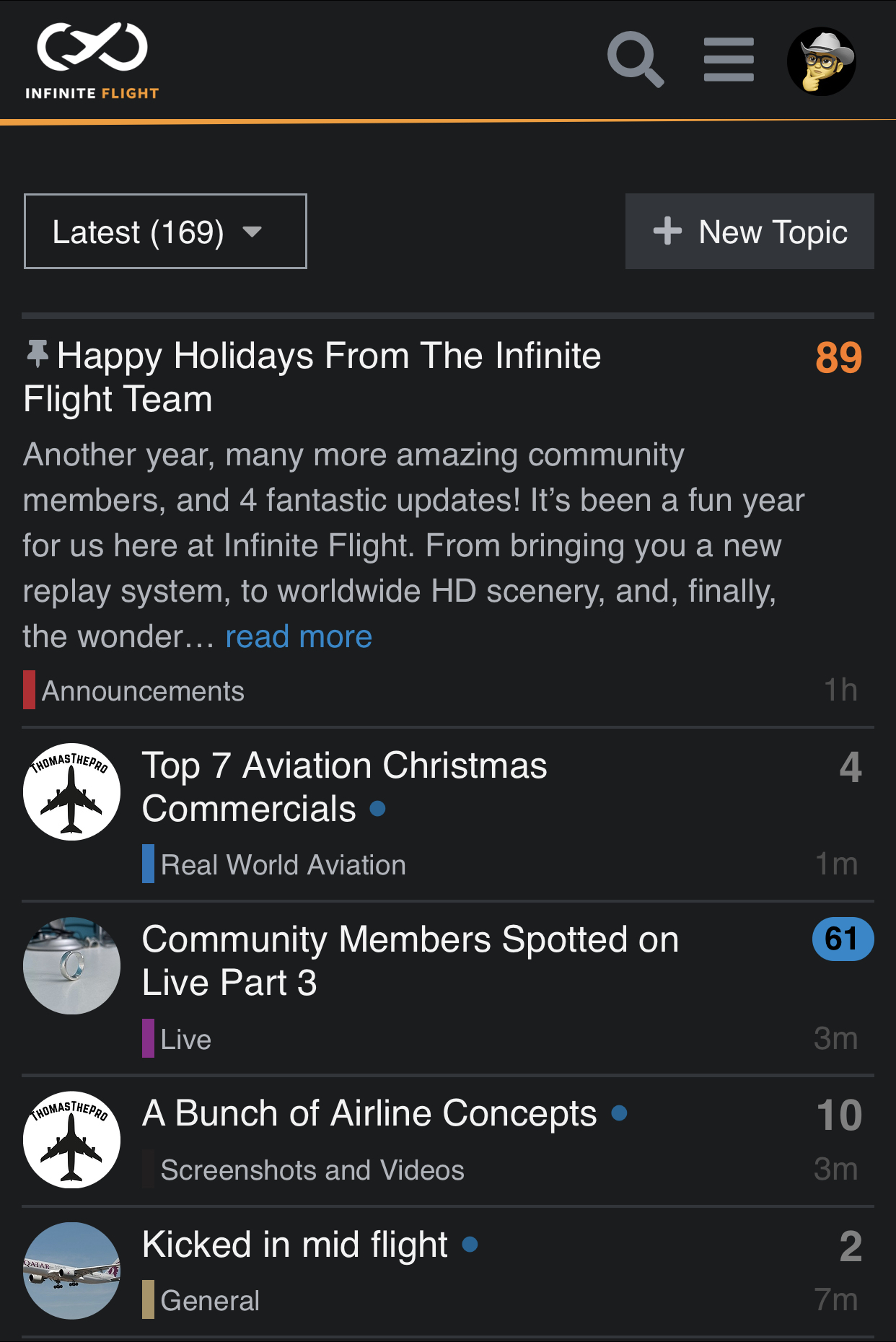Open the Real World Aviation category
Screen dimensions: 896x1342
(x=283, y=865)
